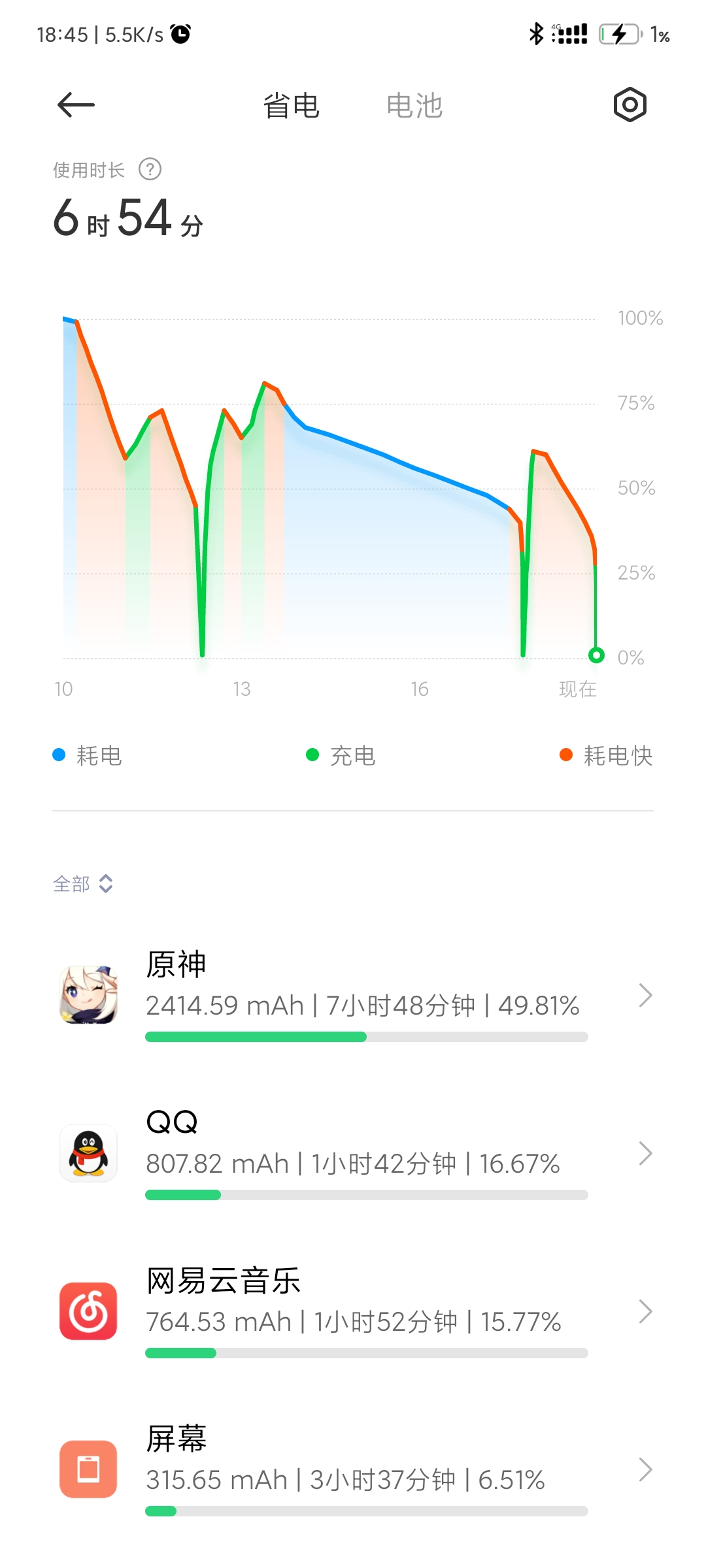
Task: Open 屏幕 battery usage details
Action: click(x=353, y=1470)
